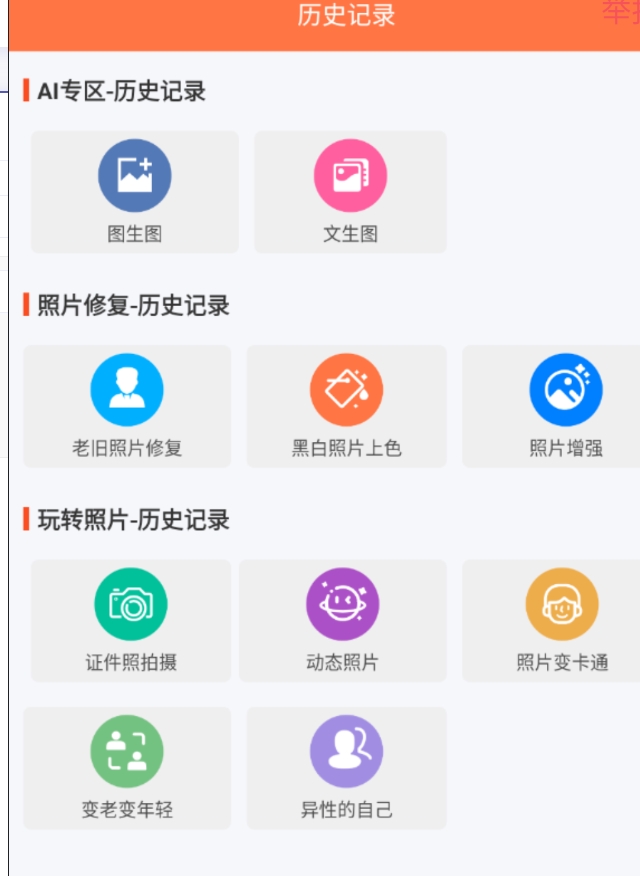640x876 pixels.
Task: Open 图生图 history
Action: [135, 191]
